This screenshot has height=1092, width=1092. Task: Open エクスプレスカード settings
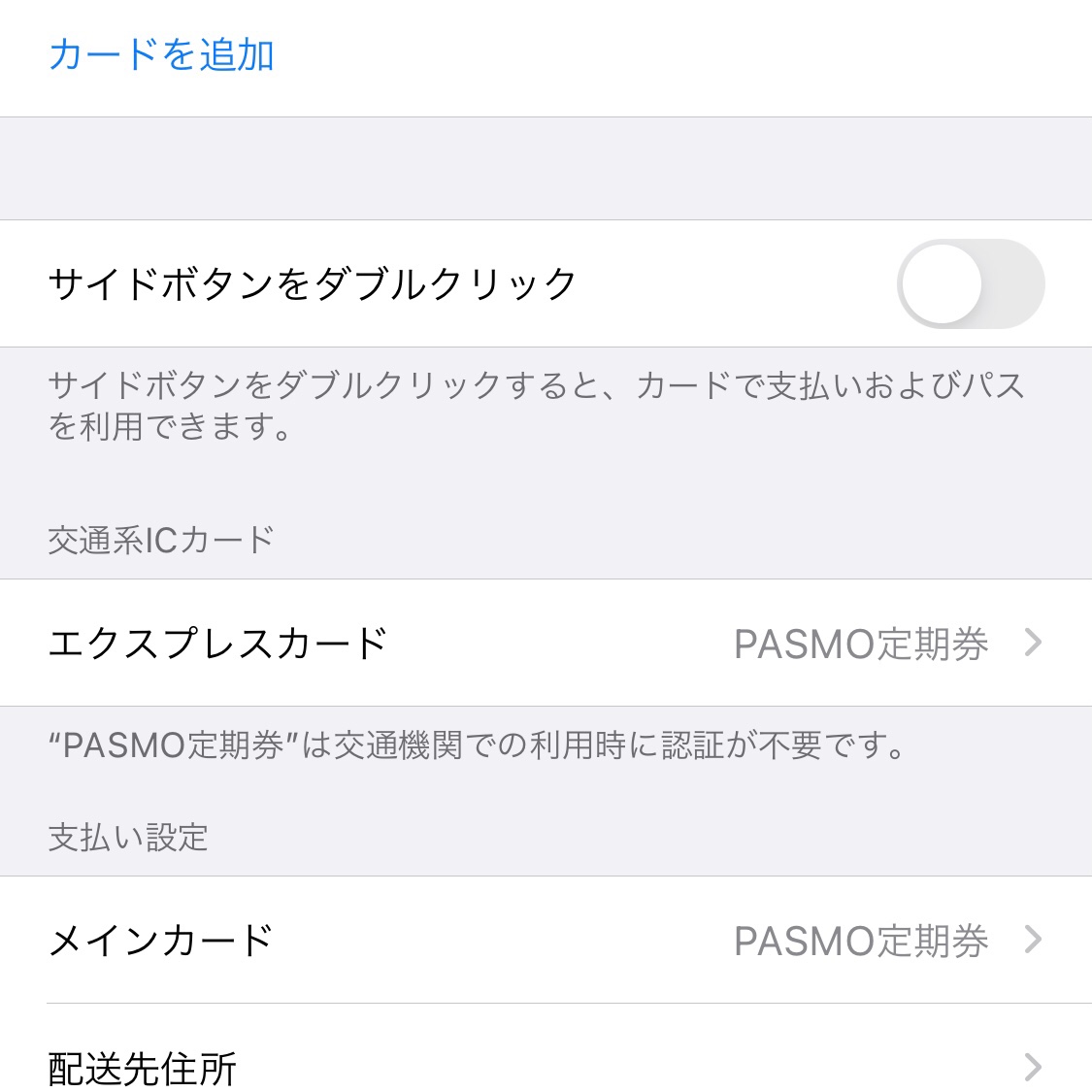(546, 643)
